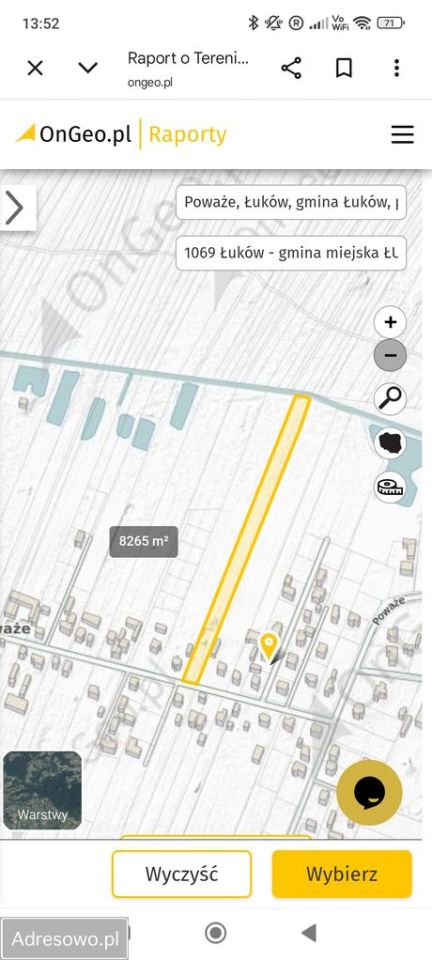Open the OnGeo hamburger menu
This screenshot has width=432, height=960.
pyautogui.click(x=403, y=134)
